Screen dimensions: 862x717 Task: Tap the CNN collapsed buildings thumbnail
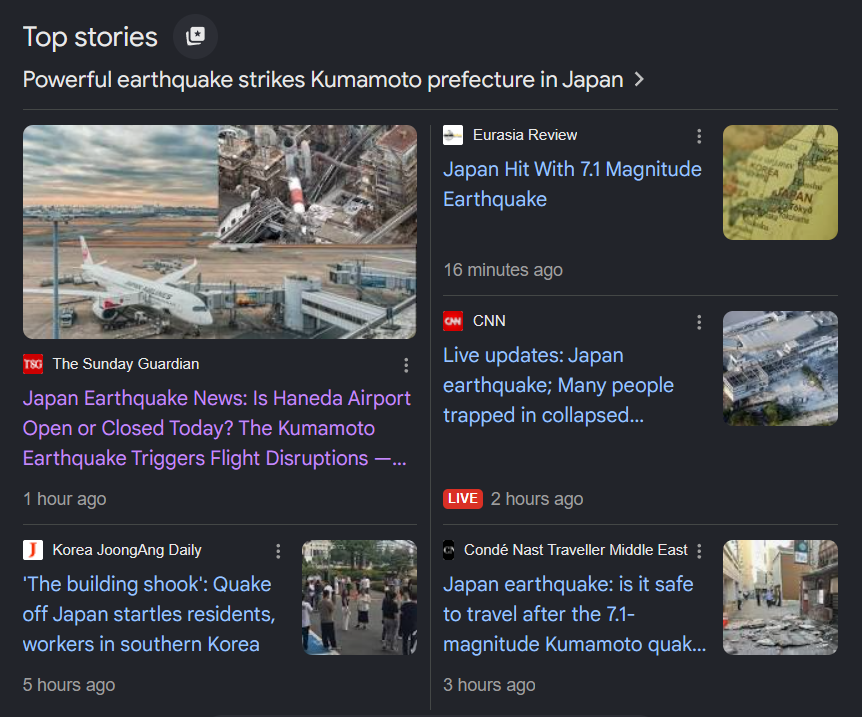[780, 368]
